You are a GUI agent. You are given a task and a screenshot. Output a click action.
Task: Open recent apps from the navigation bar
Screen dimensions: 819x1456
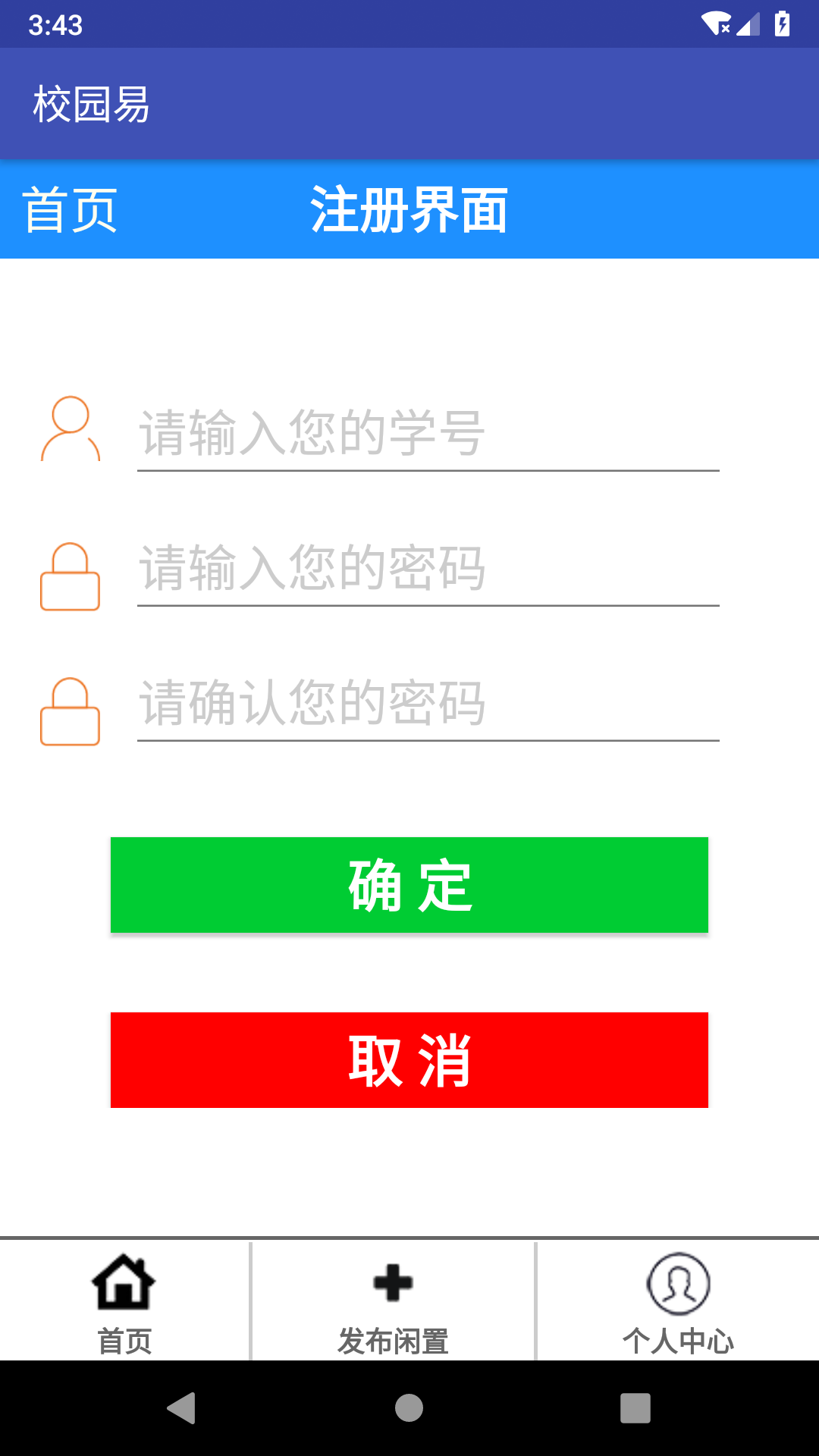(x=635, y=1408)
